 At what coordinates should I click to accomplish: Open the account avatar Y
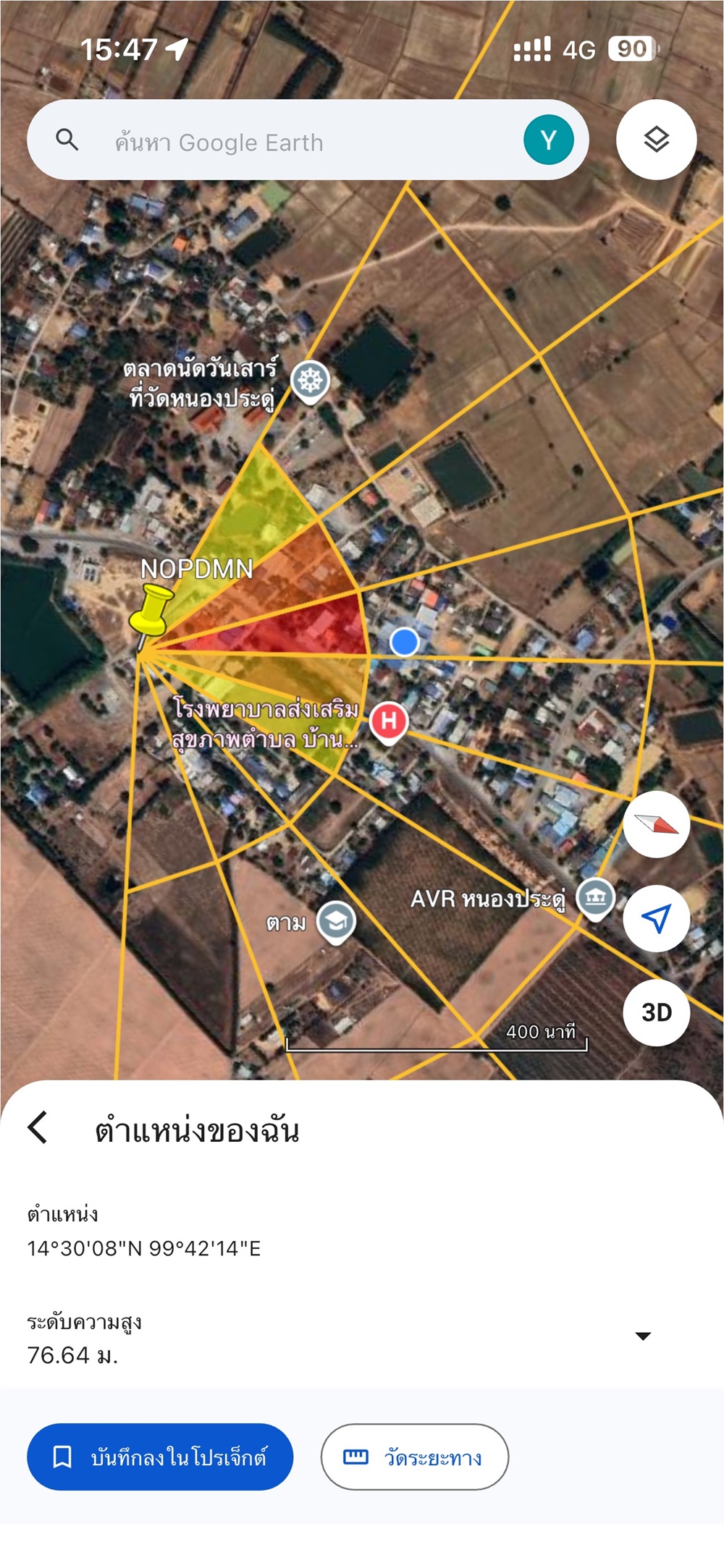coord(548,140)
